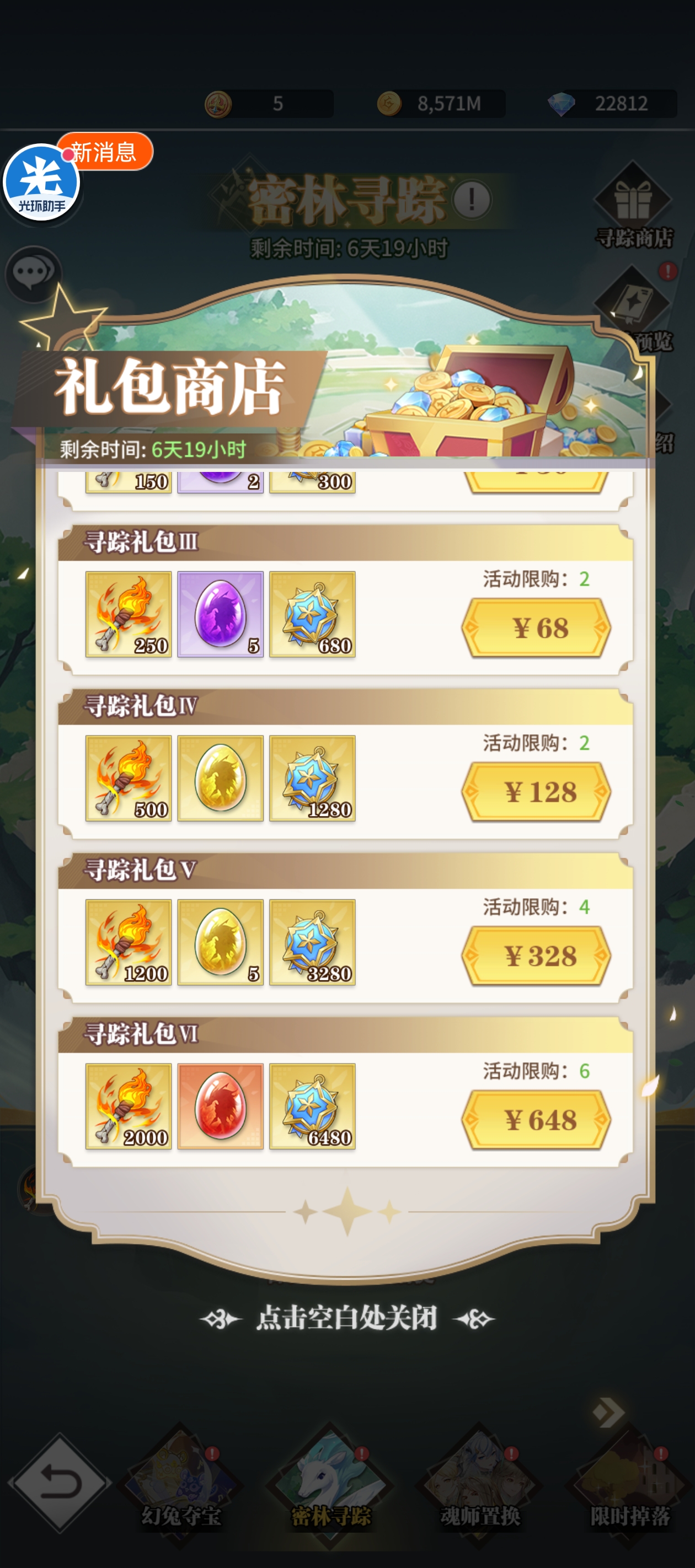This screenshot has height=1568, width=695.
Task: Purchase 寻踪礼包Ⅵ for ¥648
Action: click(536, 1120)
